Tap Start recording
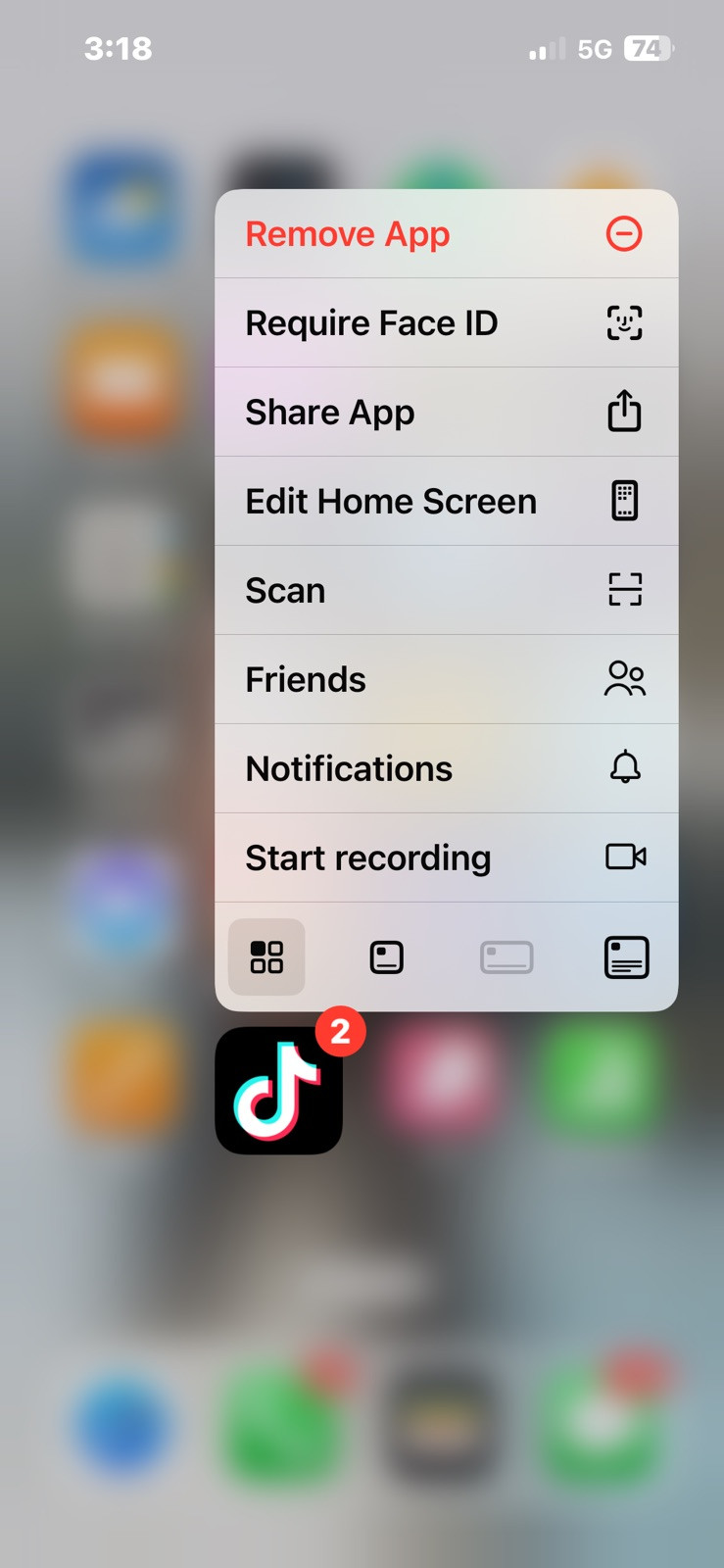724x1568 pixels. 446,858
